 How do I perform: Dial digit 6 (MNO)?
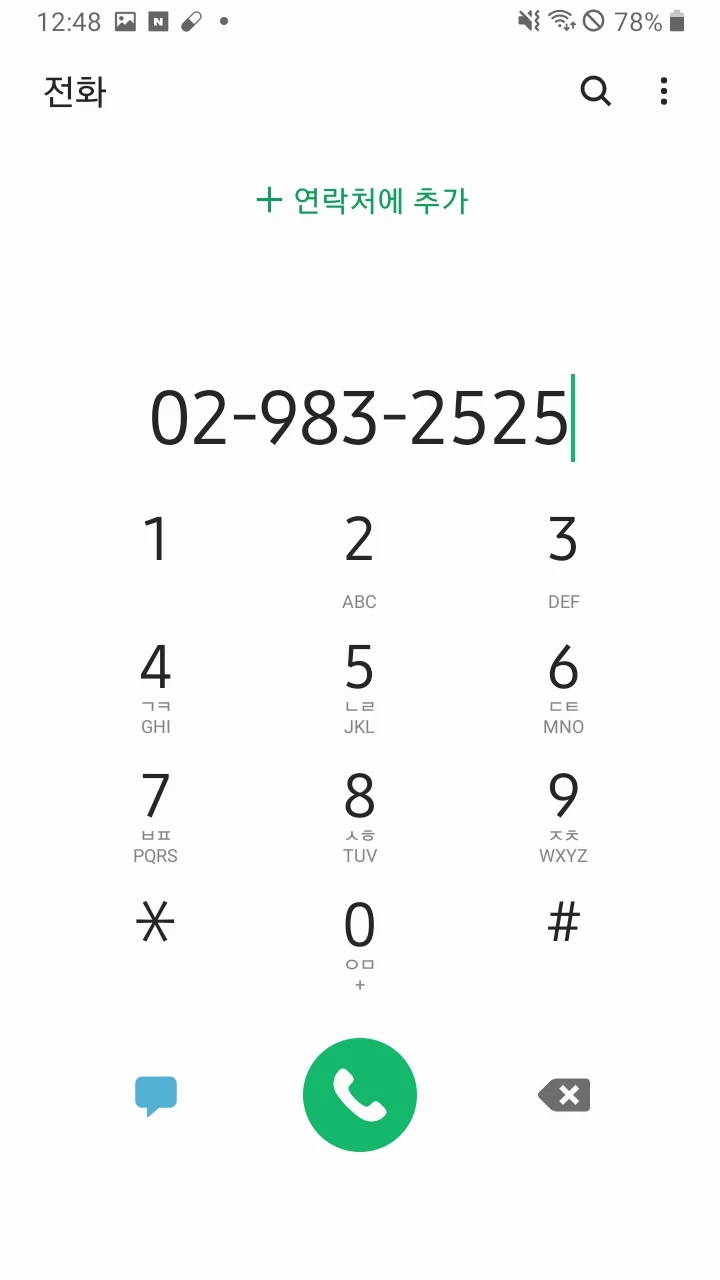coord(563,683)
